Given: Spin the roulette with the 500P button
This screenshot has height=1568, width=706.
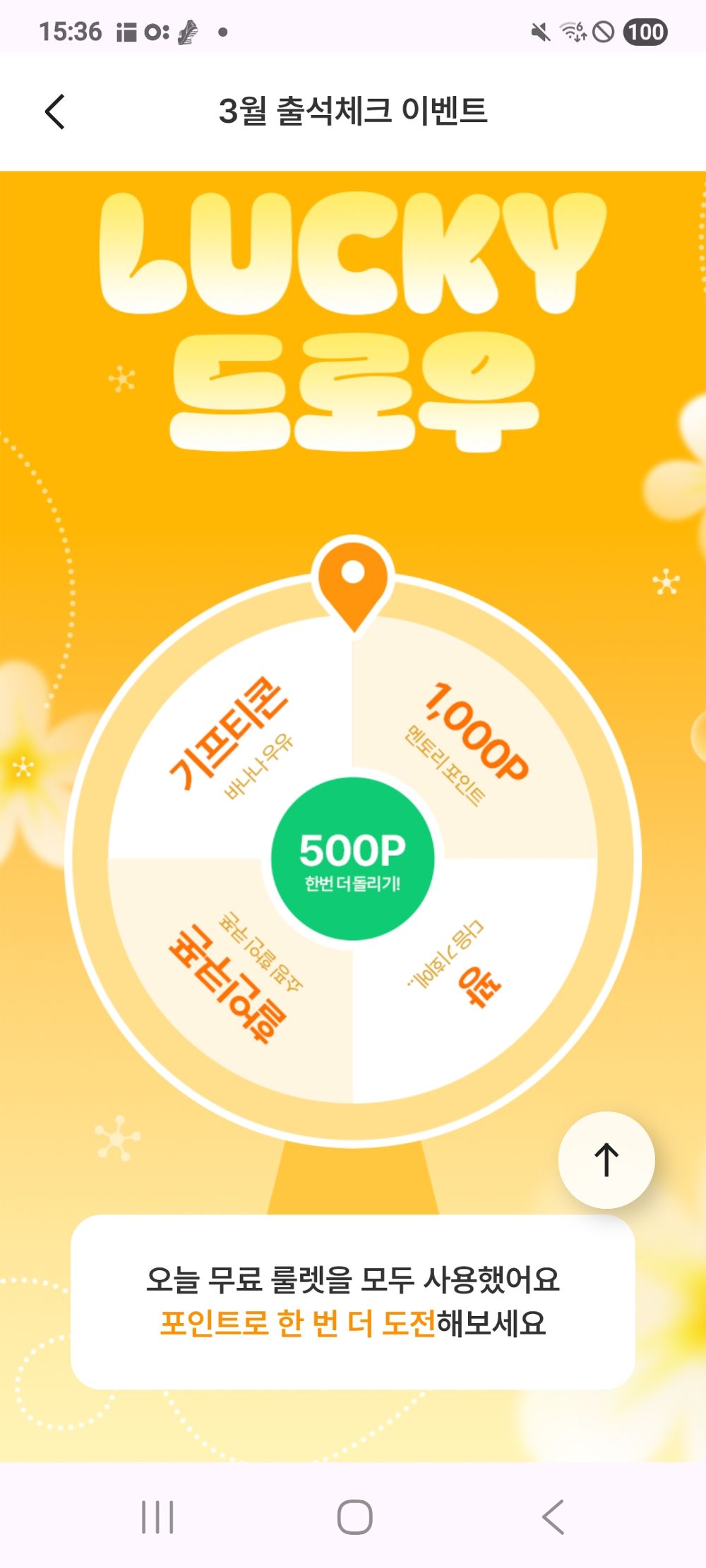Looking at the screenshot, I should click(x=352, y=859).
